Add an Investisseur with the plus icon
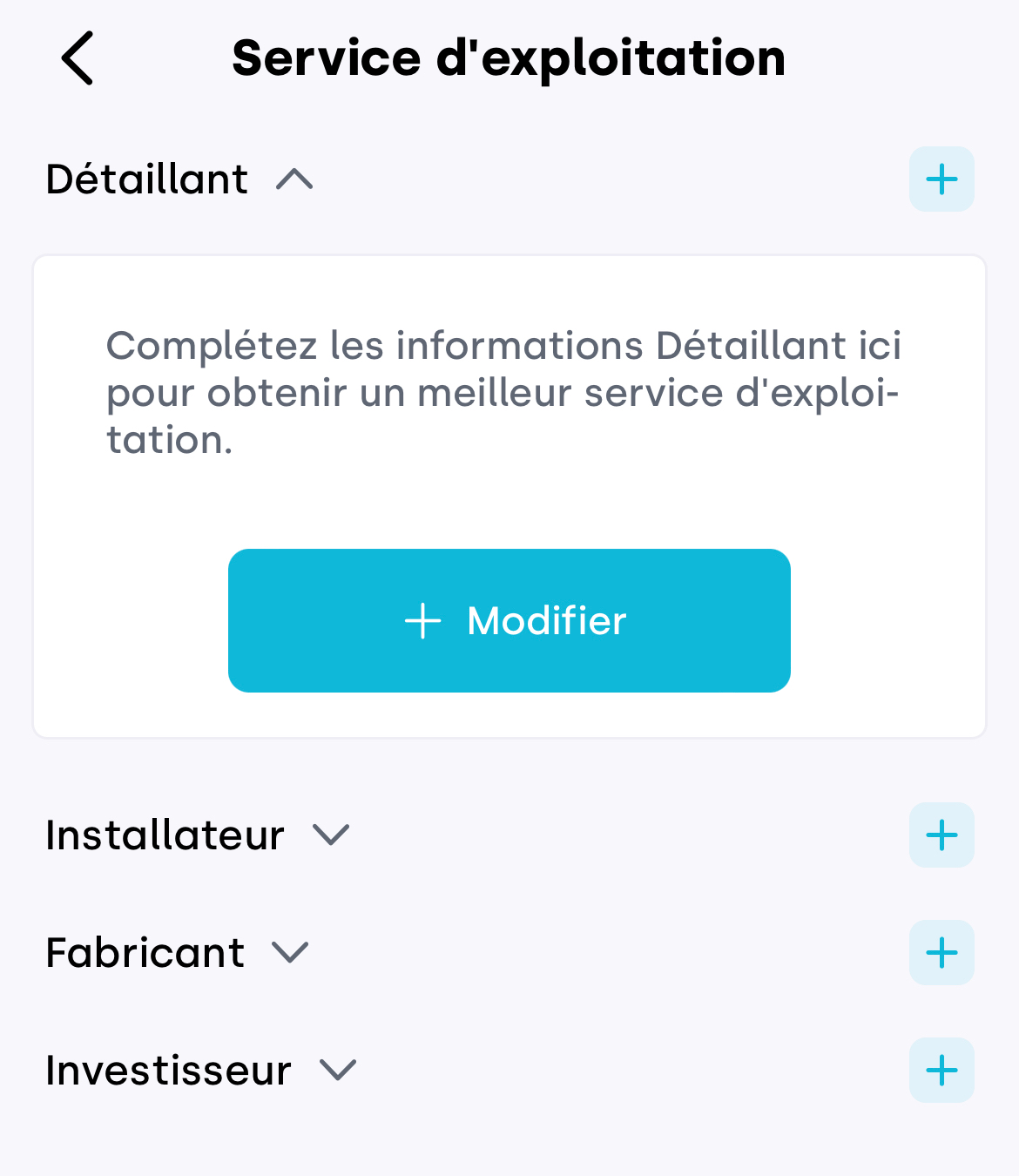 pos(941,1070)
